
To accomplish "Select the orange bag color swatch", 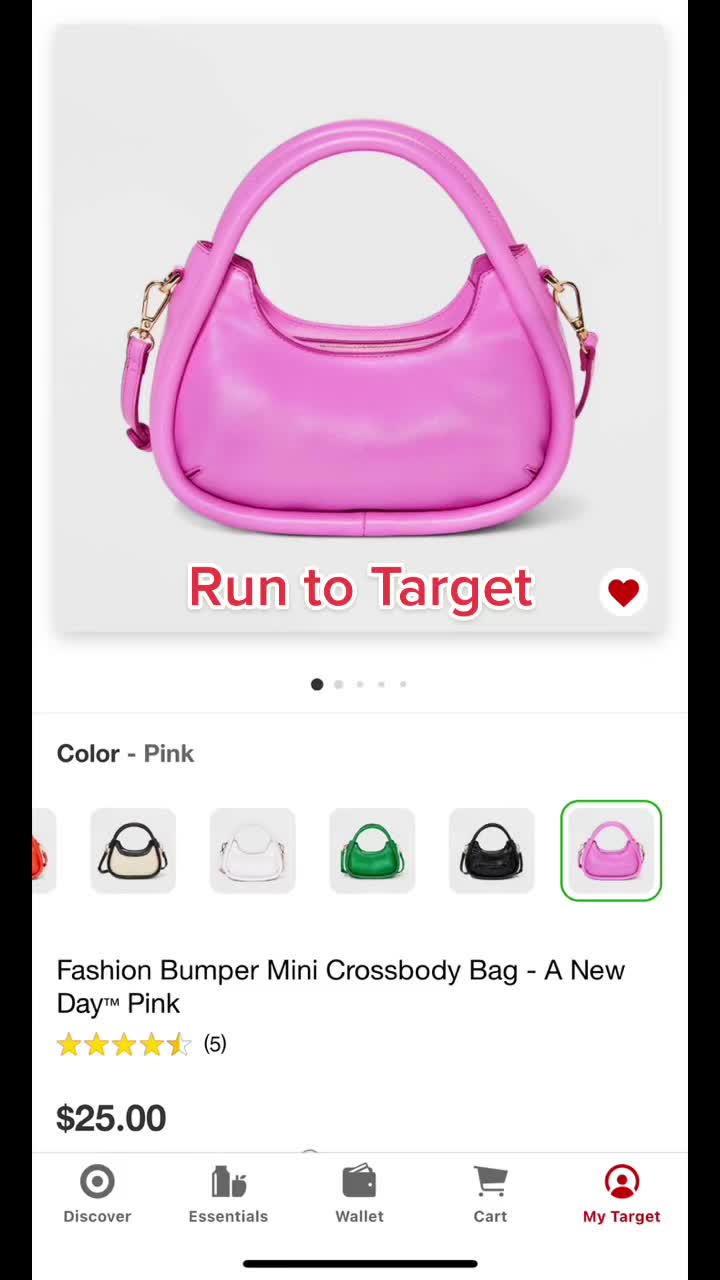I will point(44,851).
